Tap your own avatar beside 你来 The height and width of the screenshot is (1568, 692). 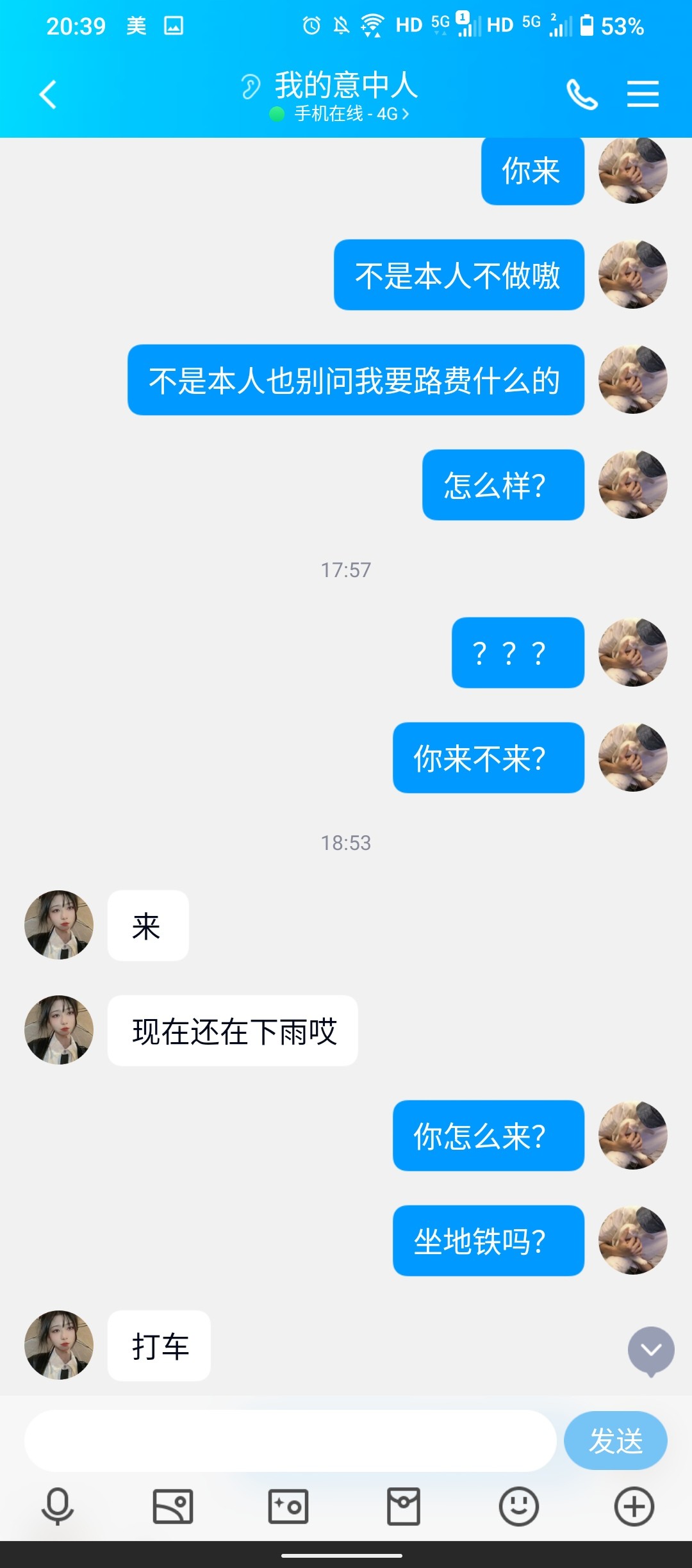[633, 171]
